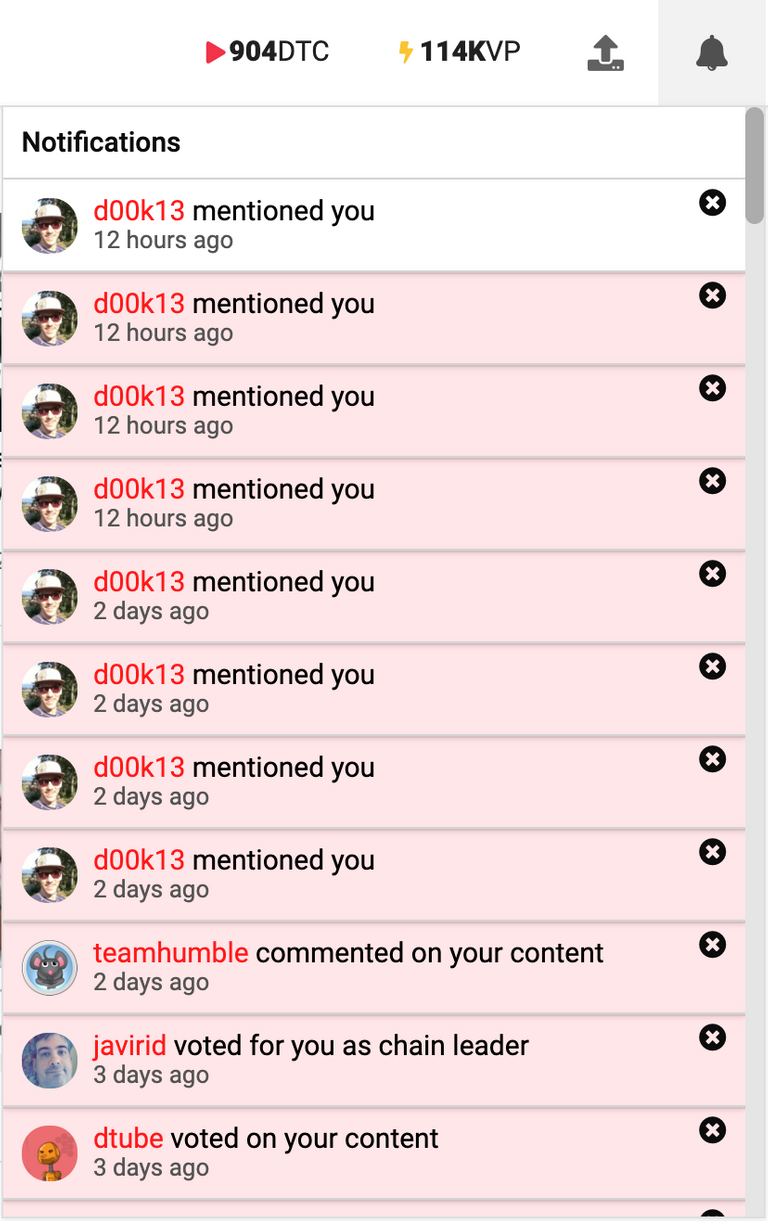
Task: Dismiss the javirid chain leader notification
Action: [712, 1038]
